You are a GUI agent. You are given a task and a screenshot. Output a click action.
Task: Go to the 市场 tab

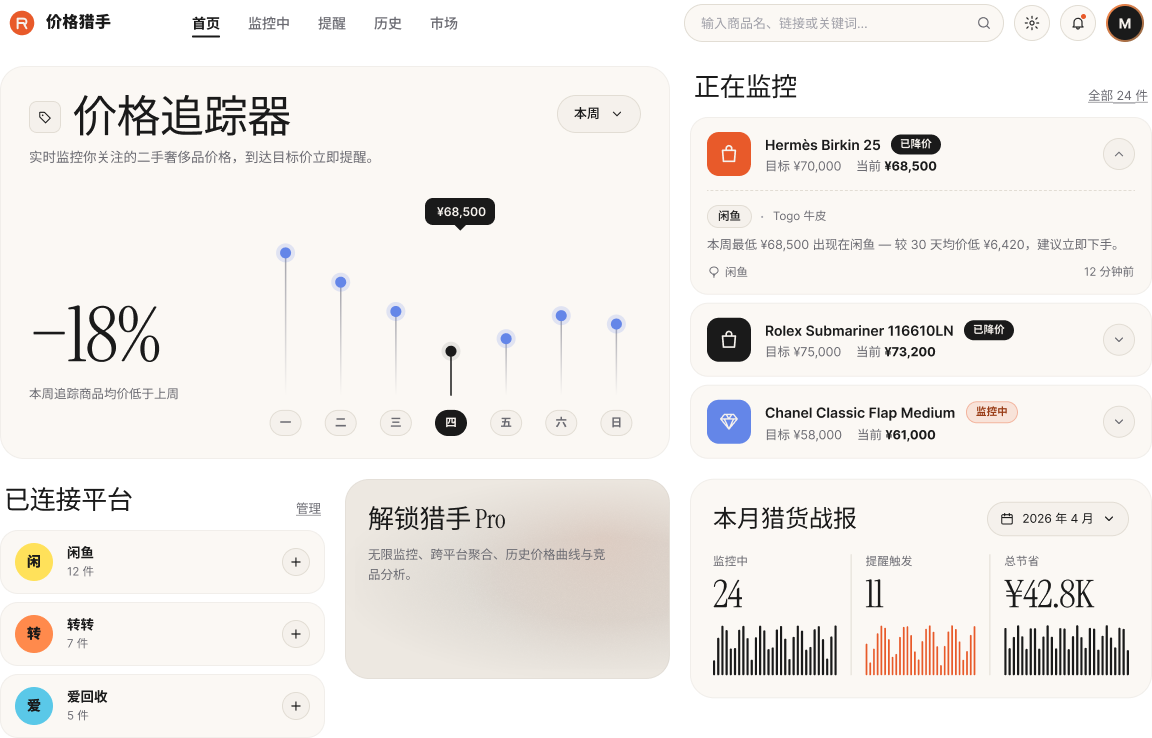(443, 23)
